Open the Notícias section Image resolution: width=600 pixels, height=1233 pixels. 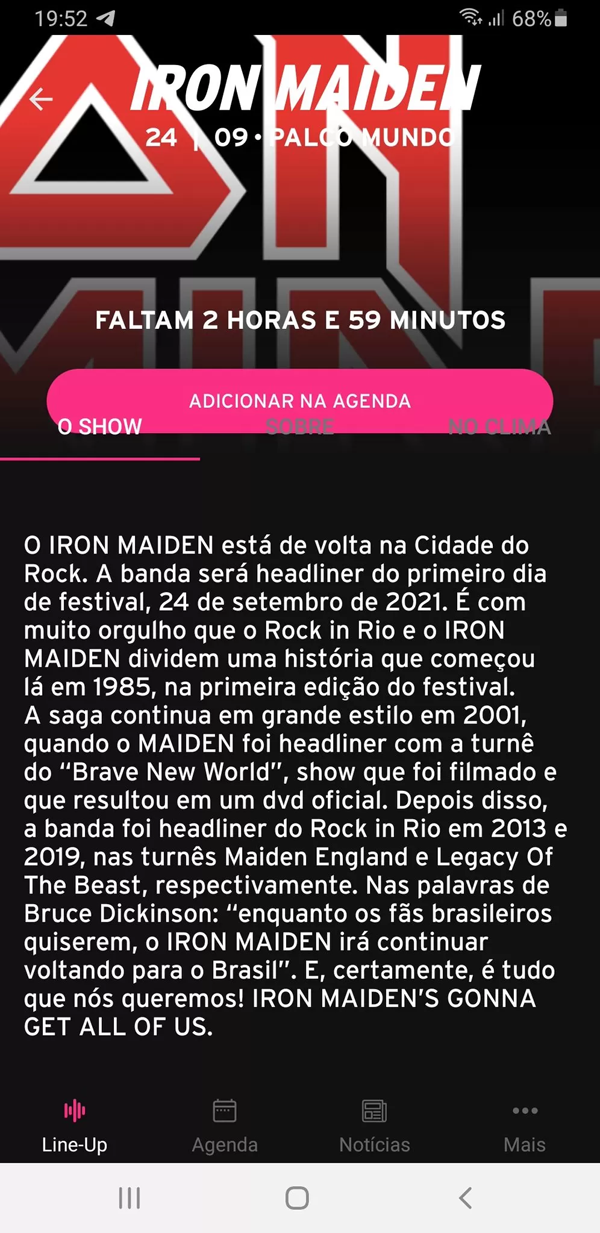[x=375, y=1127]
